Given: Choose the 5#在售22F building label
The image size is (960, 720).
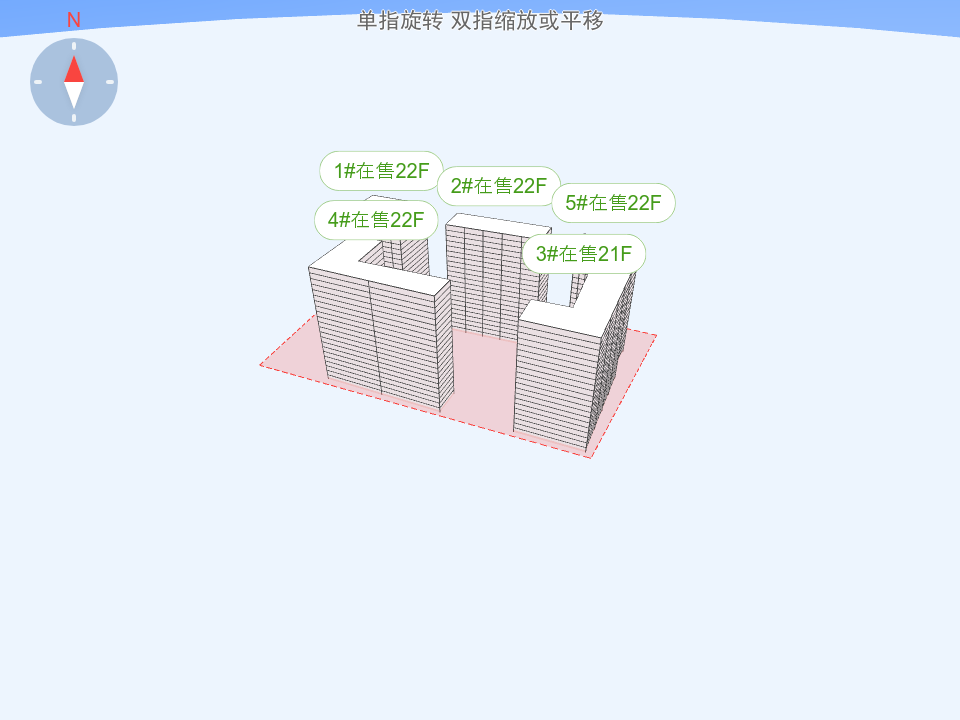Looking at the screenshot, I should click(x=613, y=203).
